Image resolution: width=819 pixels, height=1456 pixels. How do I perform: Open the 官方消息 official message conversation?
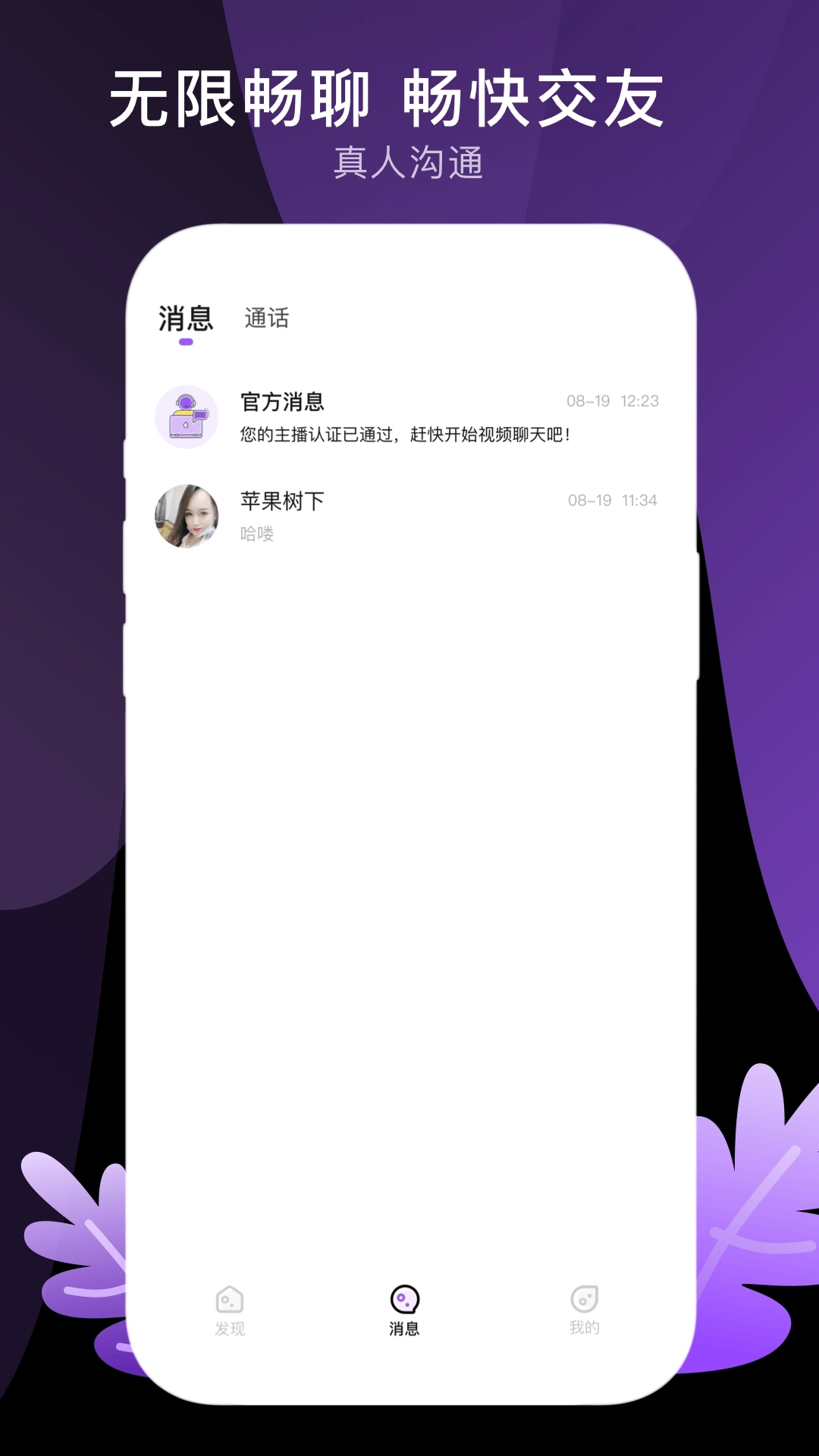click(x=409, y=417)
